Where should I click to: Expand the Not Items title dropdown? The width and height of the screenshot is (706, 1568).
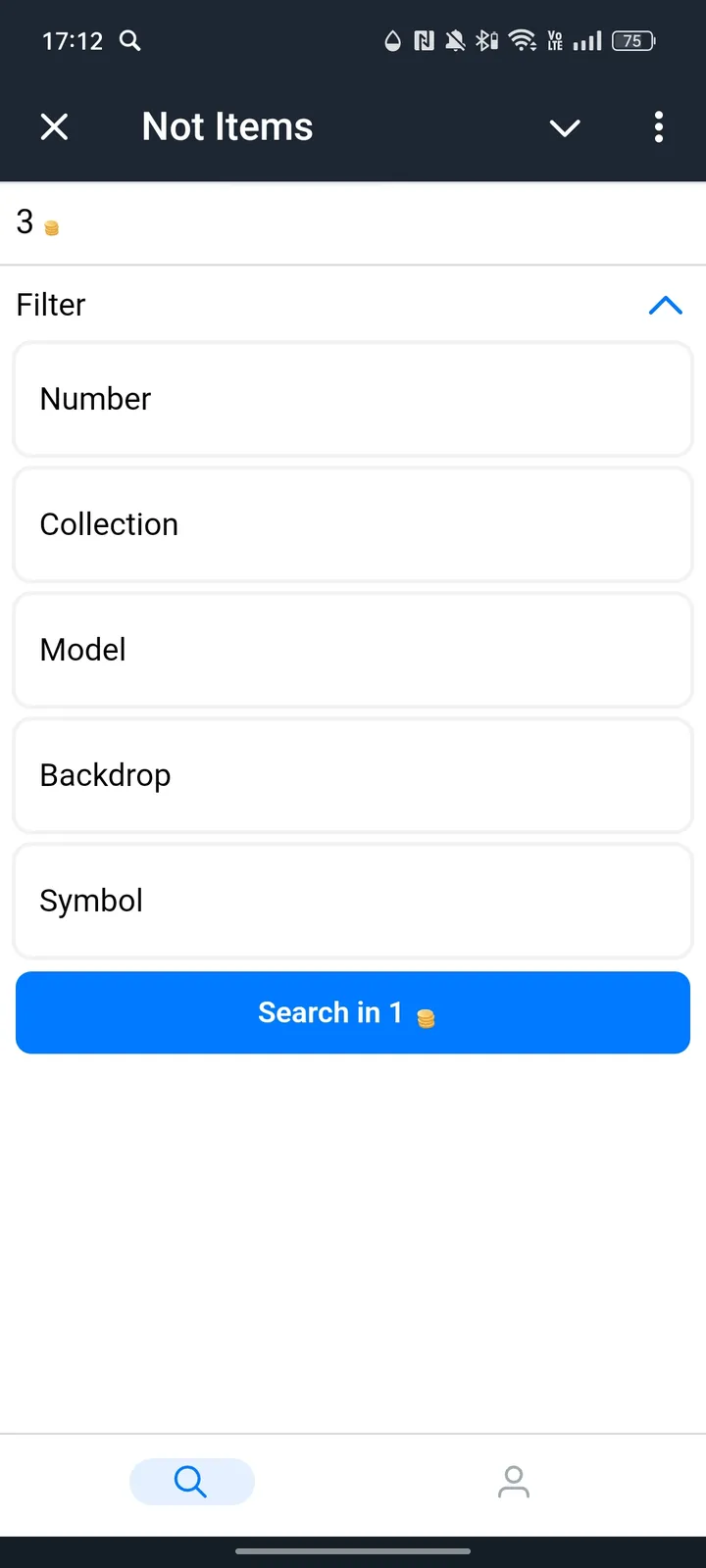pos(565,128)
